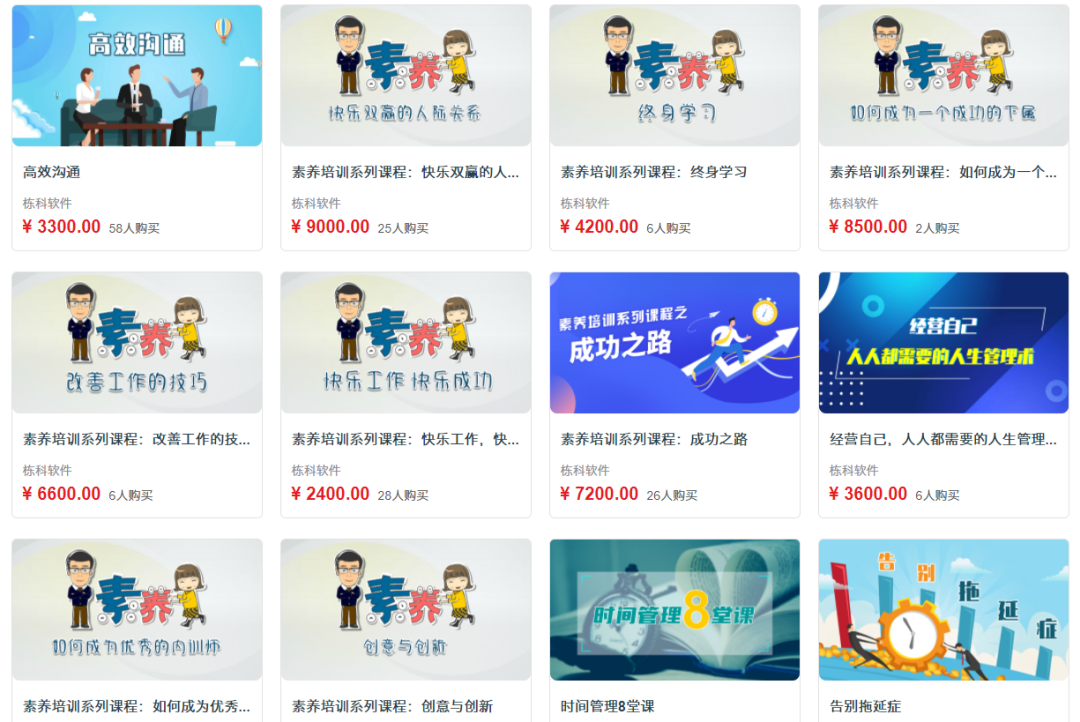View the 告别拖延症 course
The image size is (1080, 722).
pyautogui.click(x=944, y=610)
